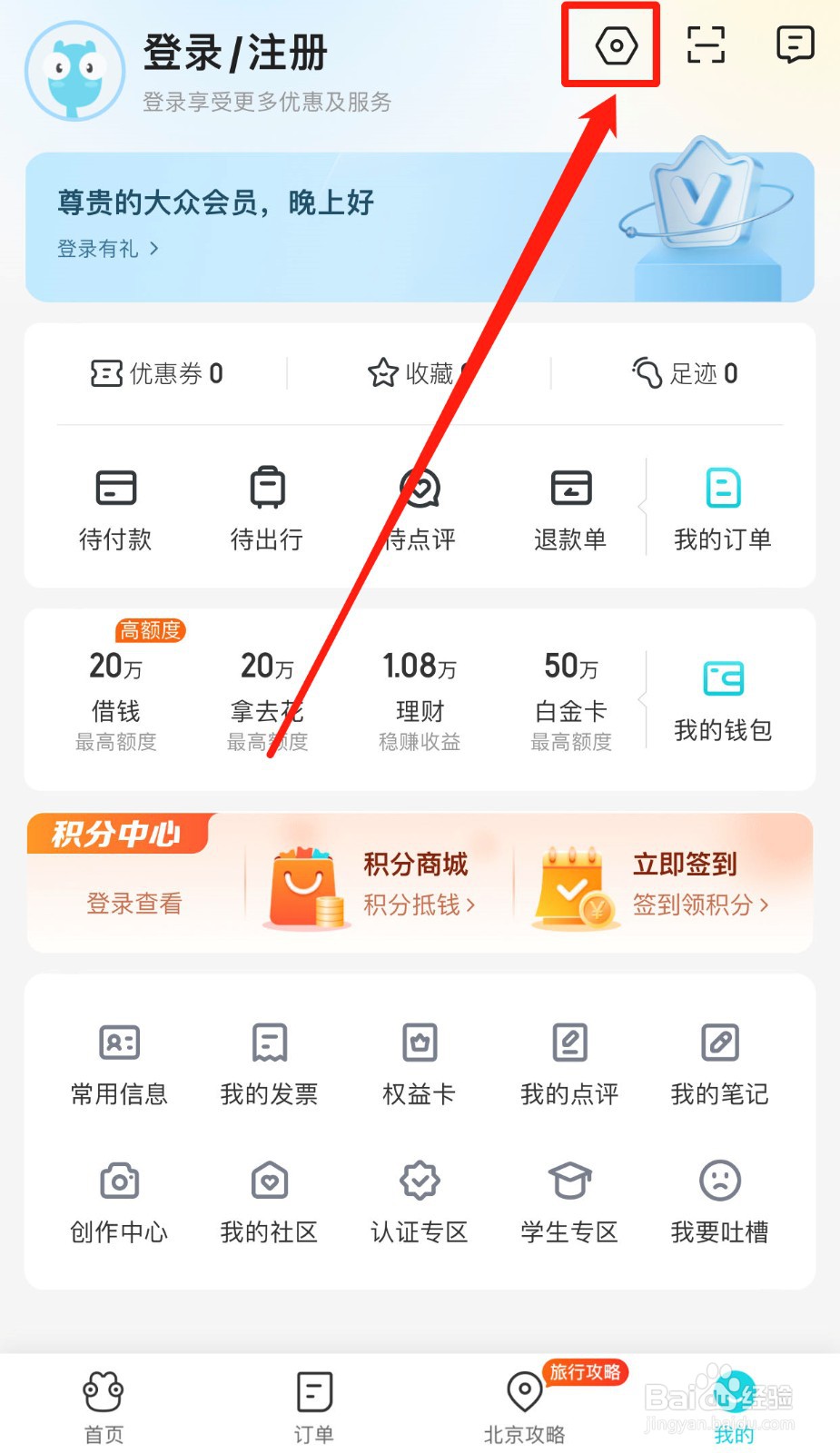Open the message/feedback icon
This screenshot has height=1453, width=840.
[794, 44]
